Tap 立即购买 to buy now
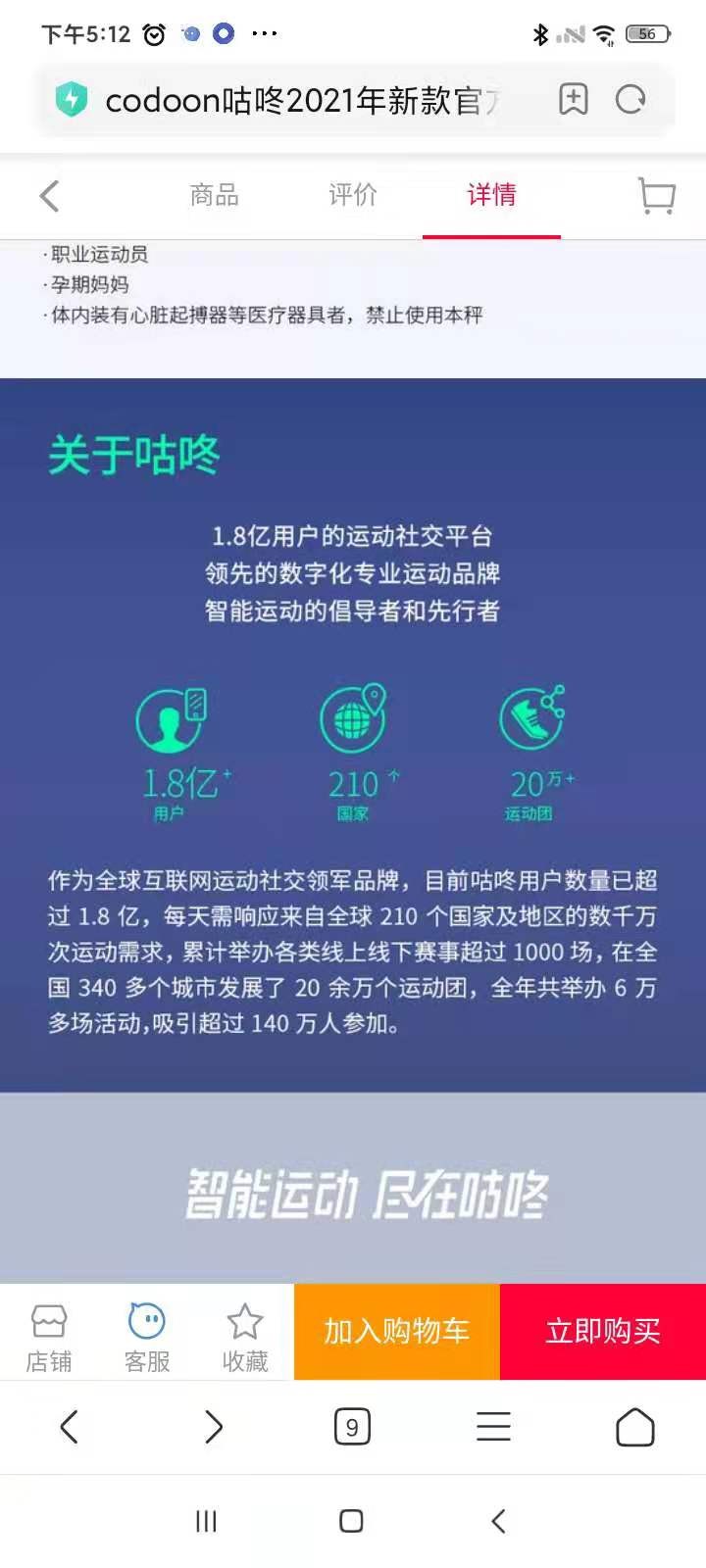Image resolution: width=706 pixels, height=1568 pixels. pos(602,1331)
